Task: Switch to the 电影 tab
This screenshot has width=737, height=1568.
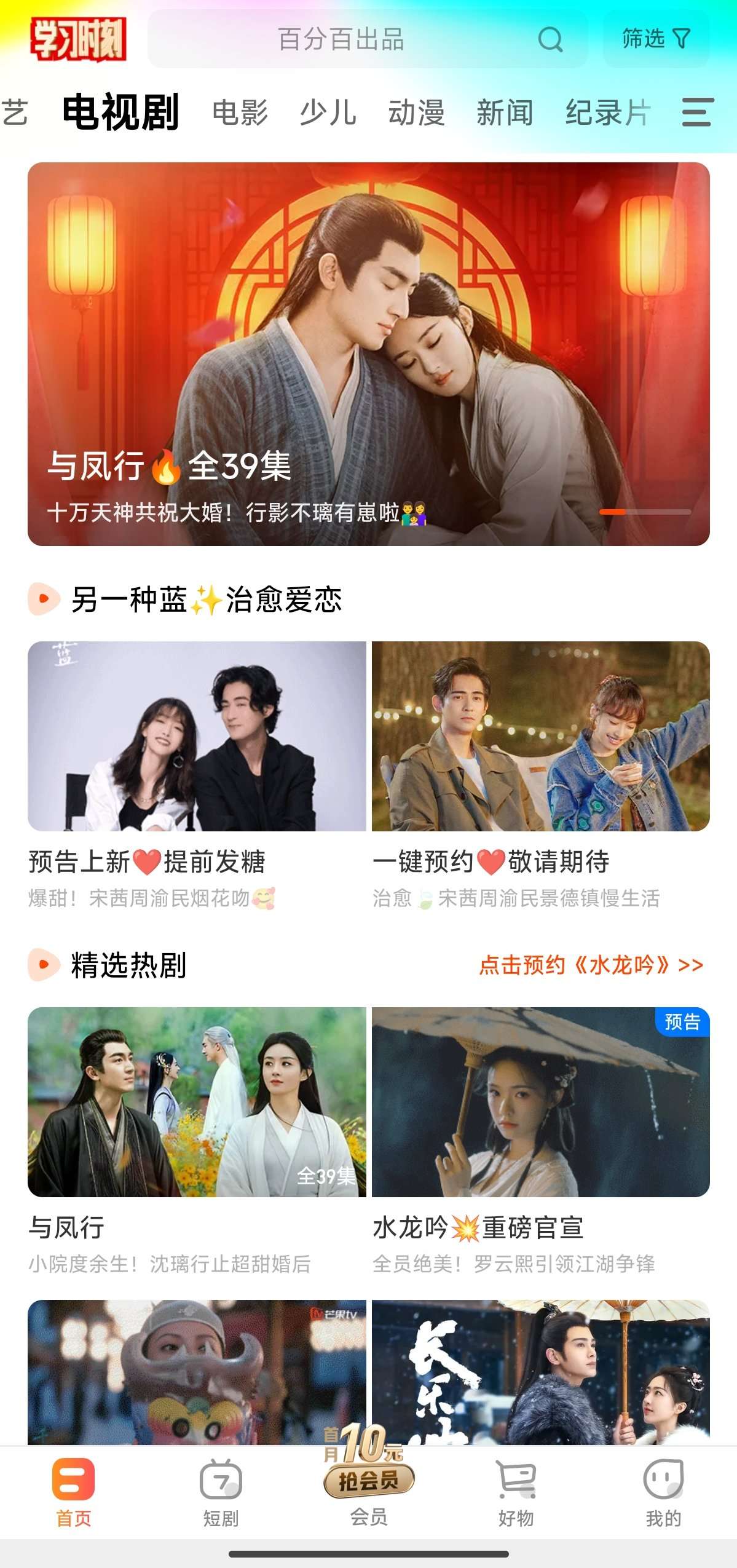Action: point(240,113)
